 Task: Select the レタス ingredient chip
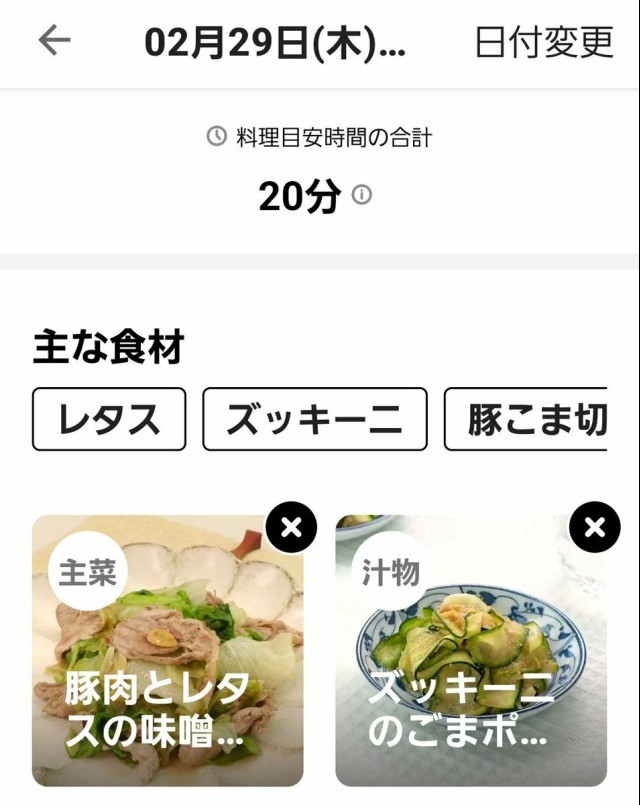tap(109, 419)
